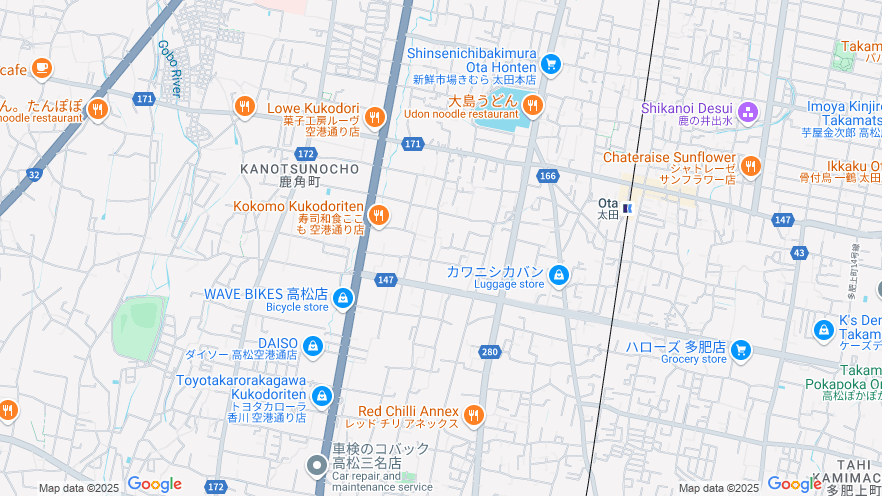The width and height of the screenshot is (882, 496).
Task: Select the Ota train station icon
Action: (x=627, y=208)
